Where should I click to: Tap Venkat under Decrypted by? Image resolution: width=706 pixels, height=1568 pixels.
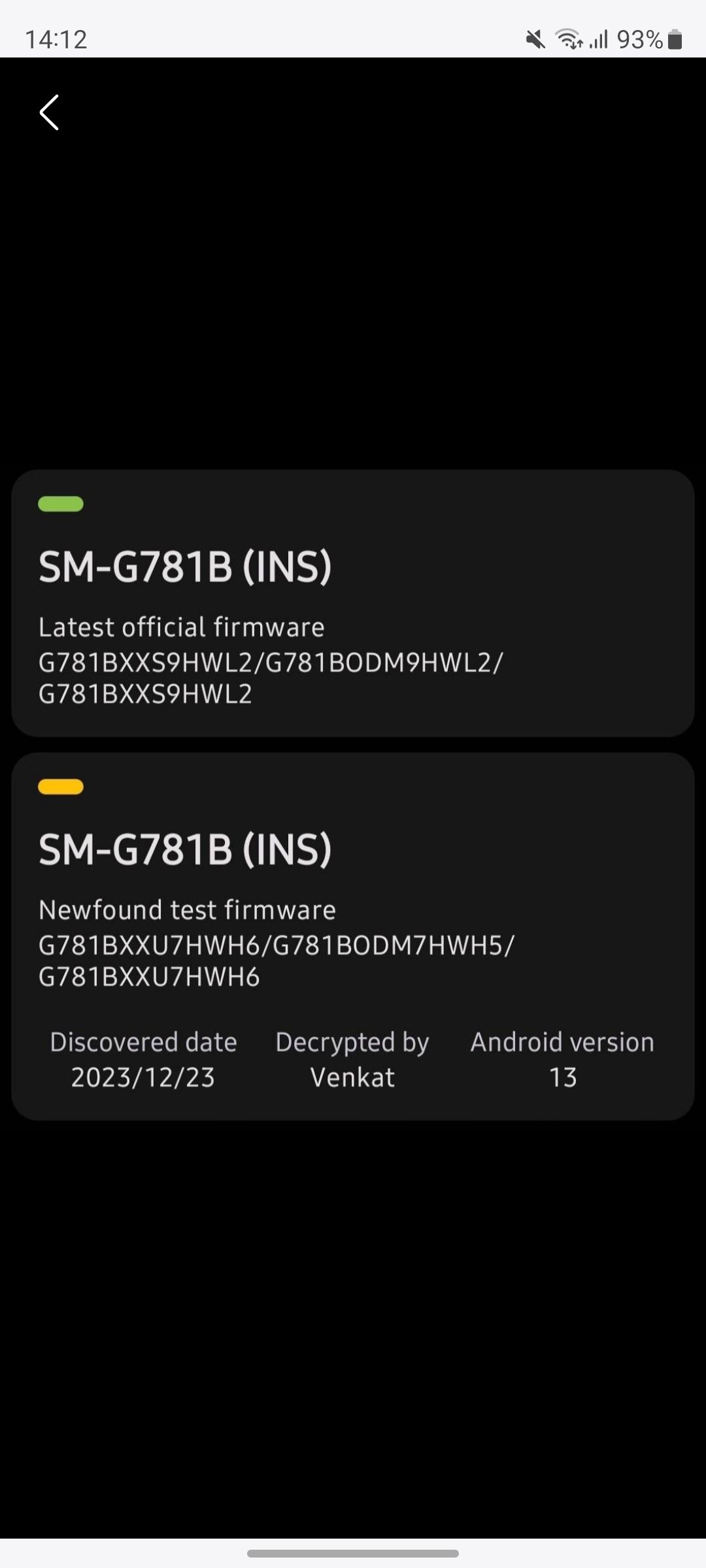pos(353,1077)
